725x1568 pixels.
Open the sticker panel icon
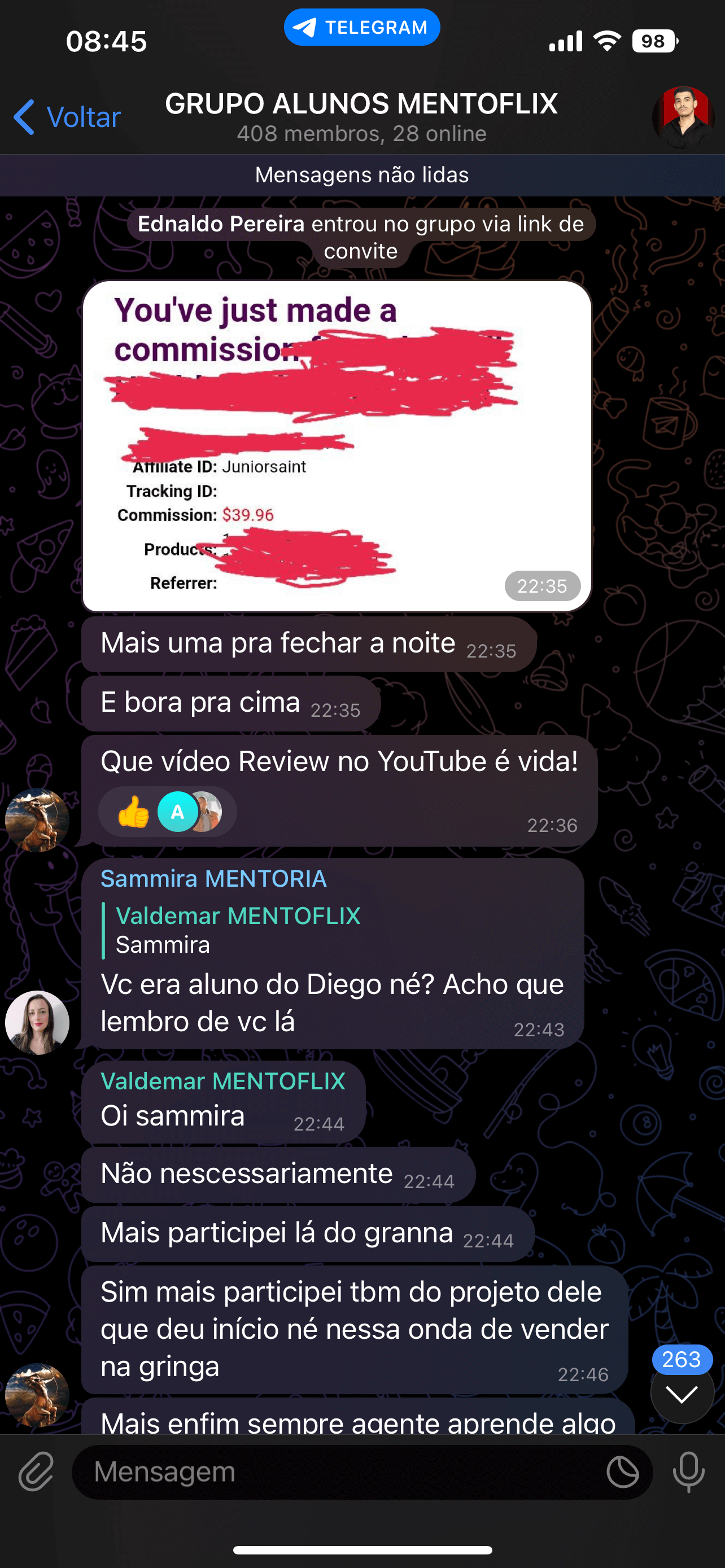[x=622, y=1473]
